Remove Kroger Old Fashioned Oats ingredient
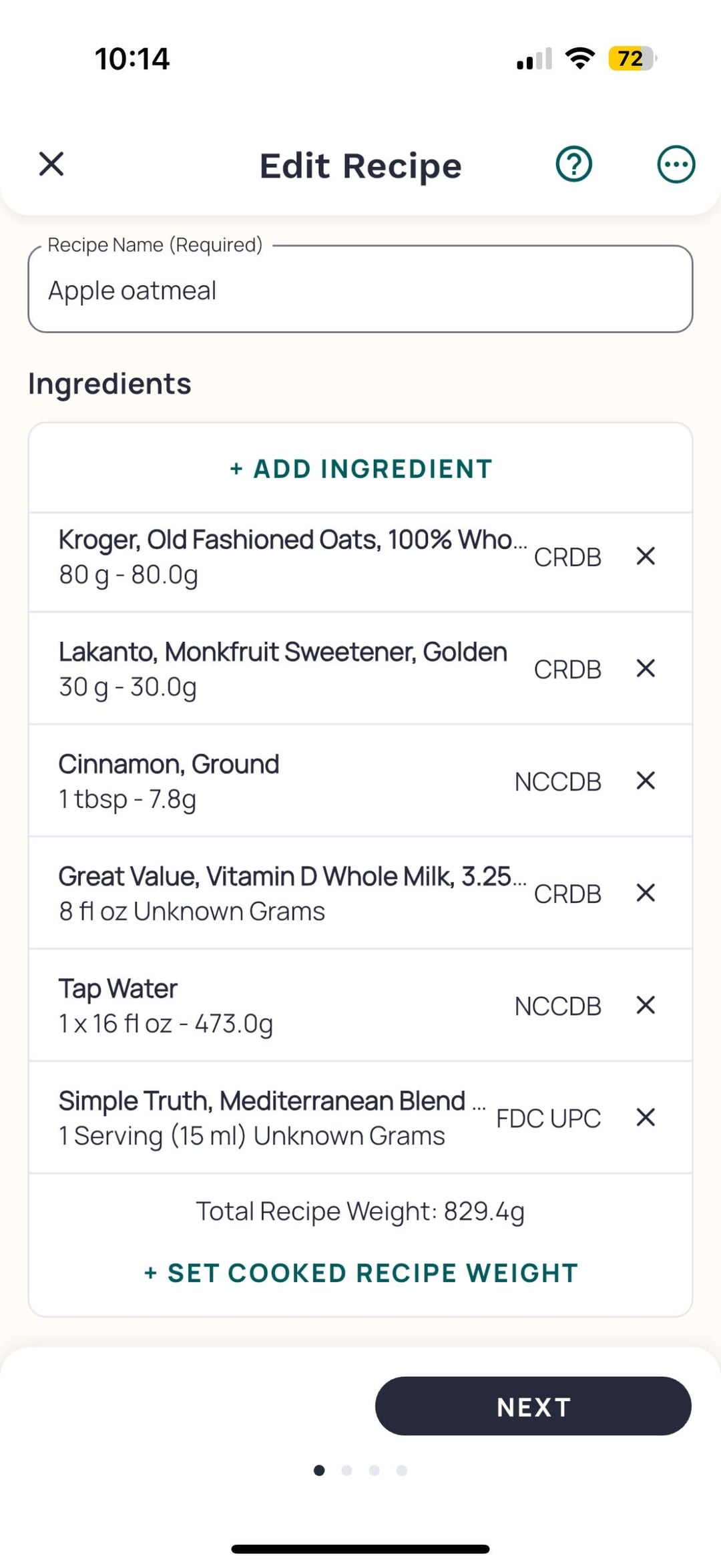Viewport: 721px width, 1568px height. 646,556
